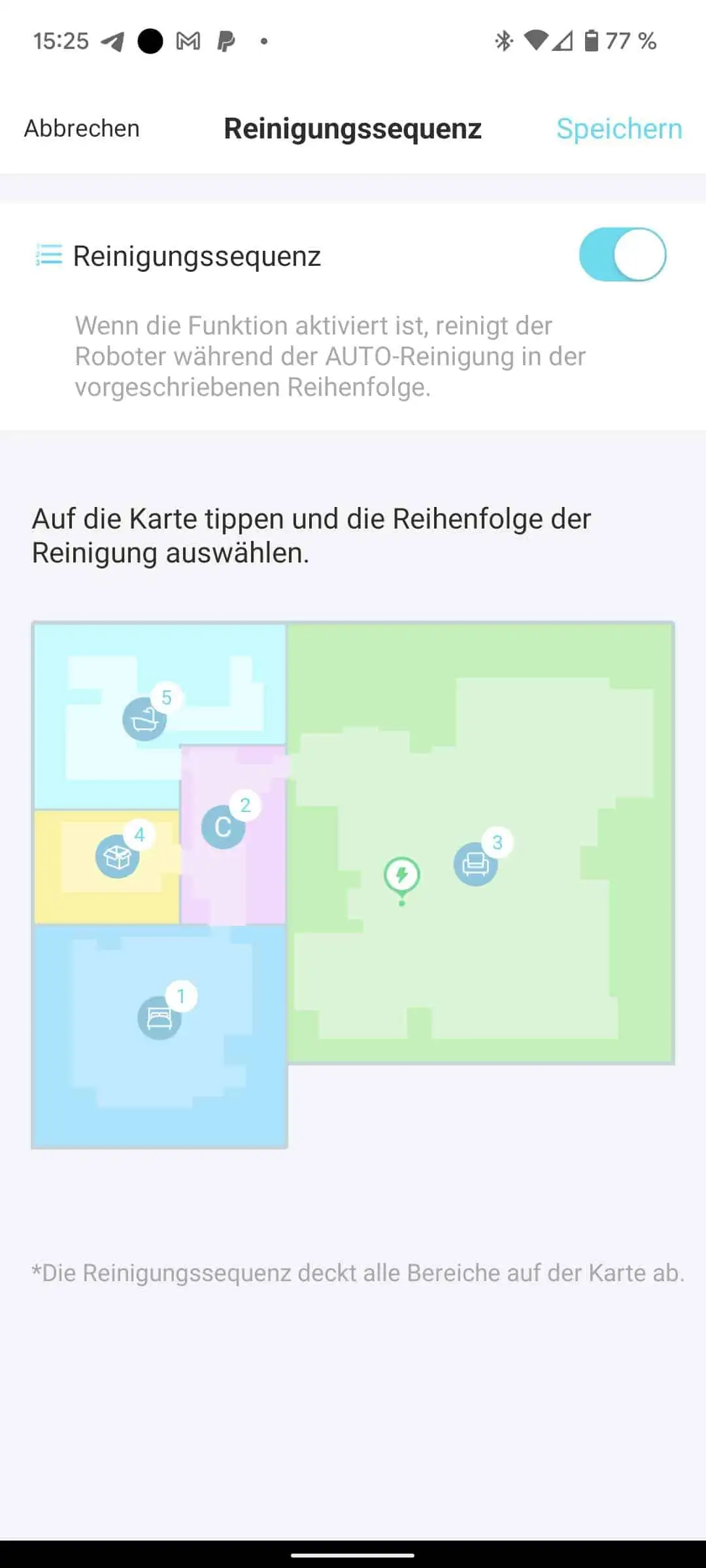The height and width of the screenshot is (1568, 706).
Task: Disable the Reinigungssequenz switch
Action: coord(622,255)
